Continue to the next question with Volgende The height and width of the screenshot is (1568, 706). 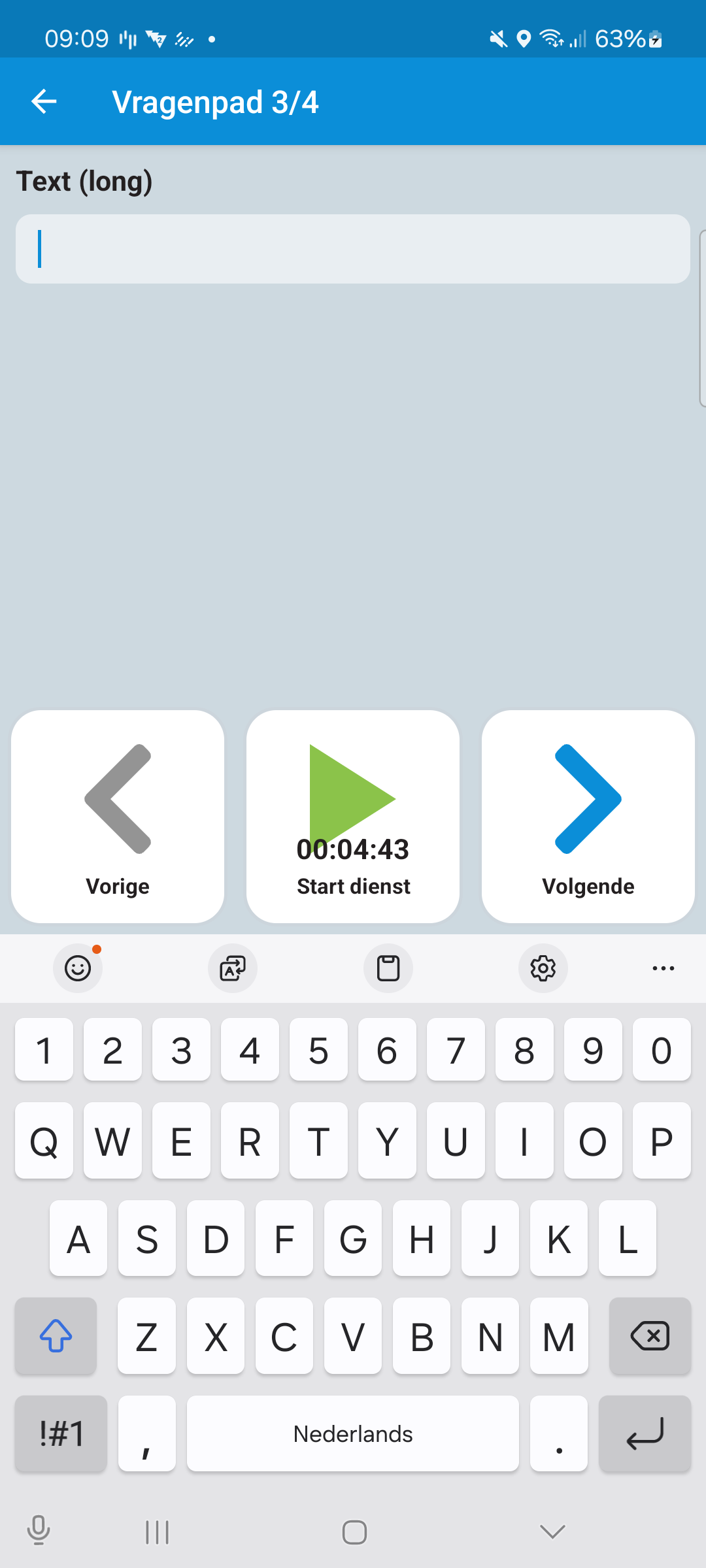click(x=588, y=817)
